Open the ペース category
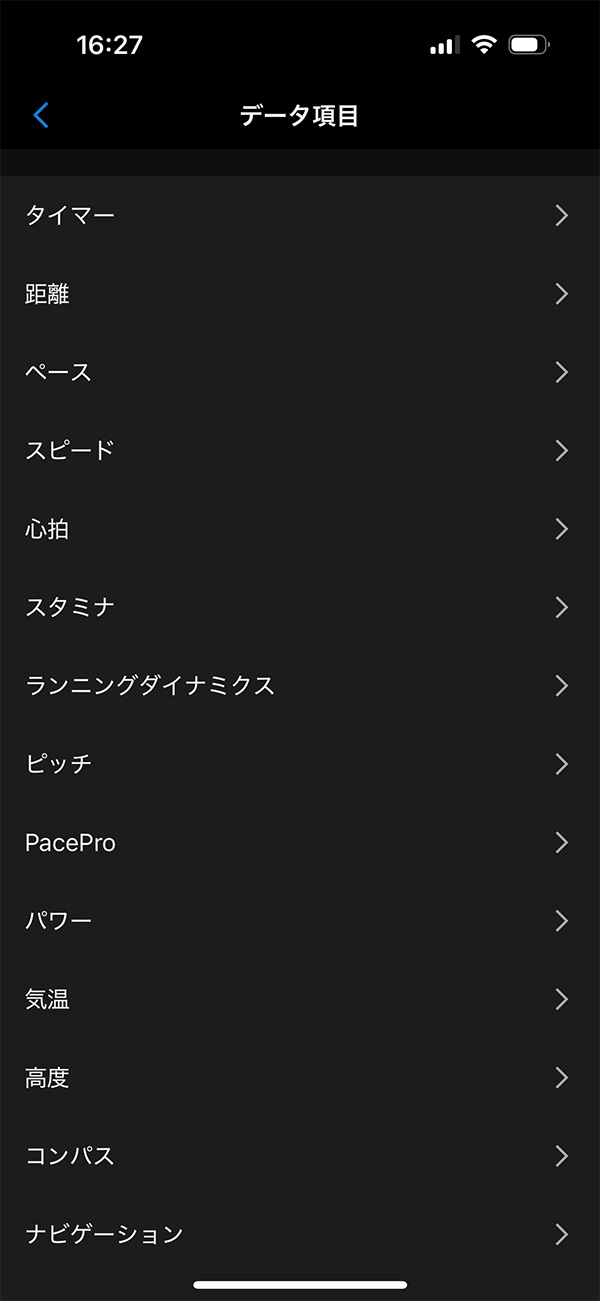Screen dimensions: 600x1301 299,372
